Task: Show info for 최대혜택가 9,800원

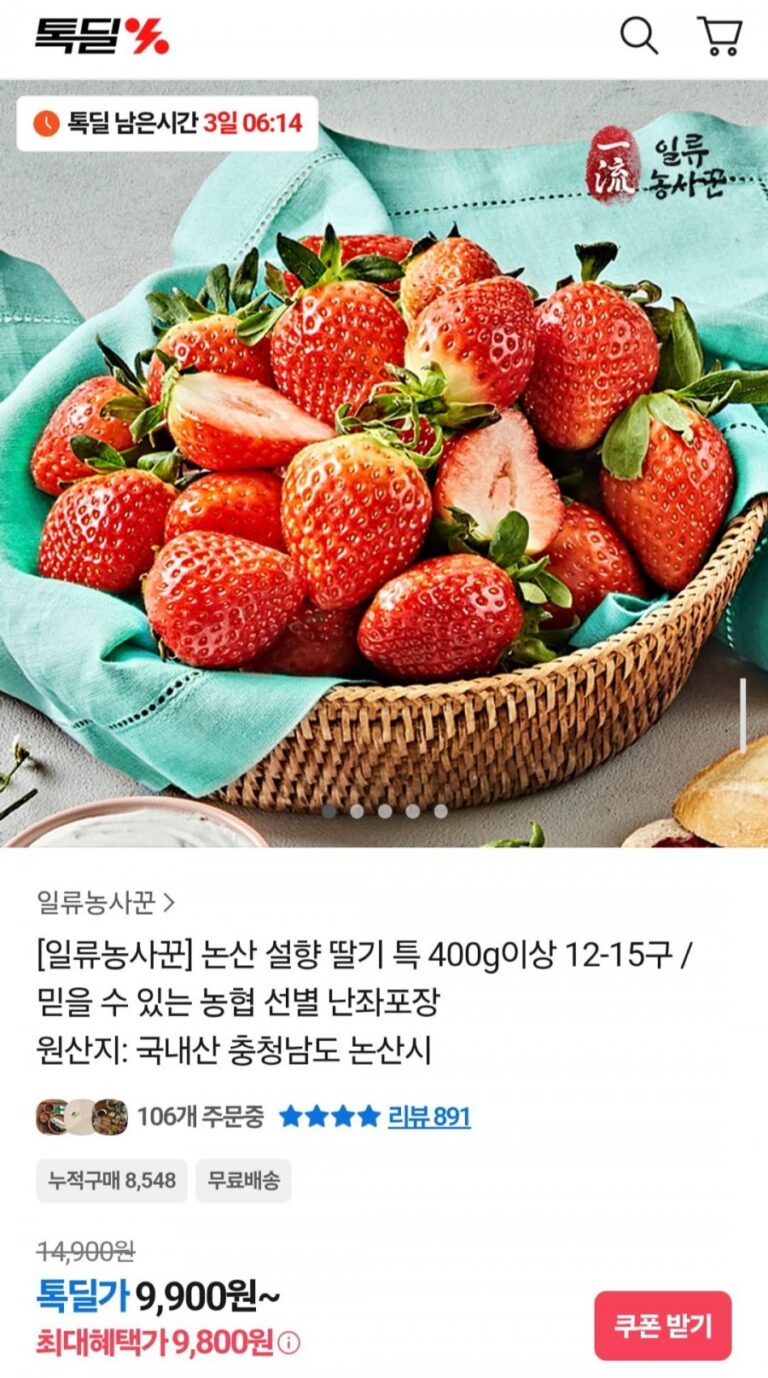Action: [289, 1343]
